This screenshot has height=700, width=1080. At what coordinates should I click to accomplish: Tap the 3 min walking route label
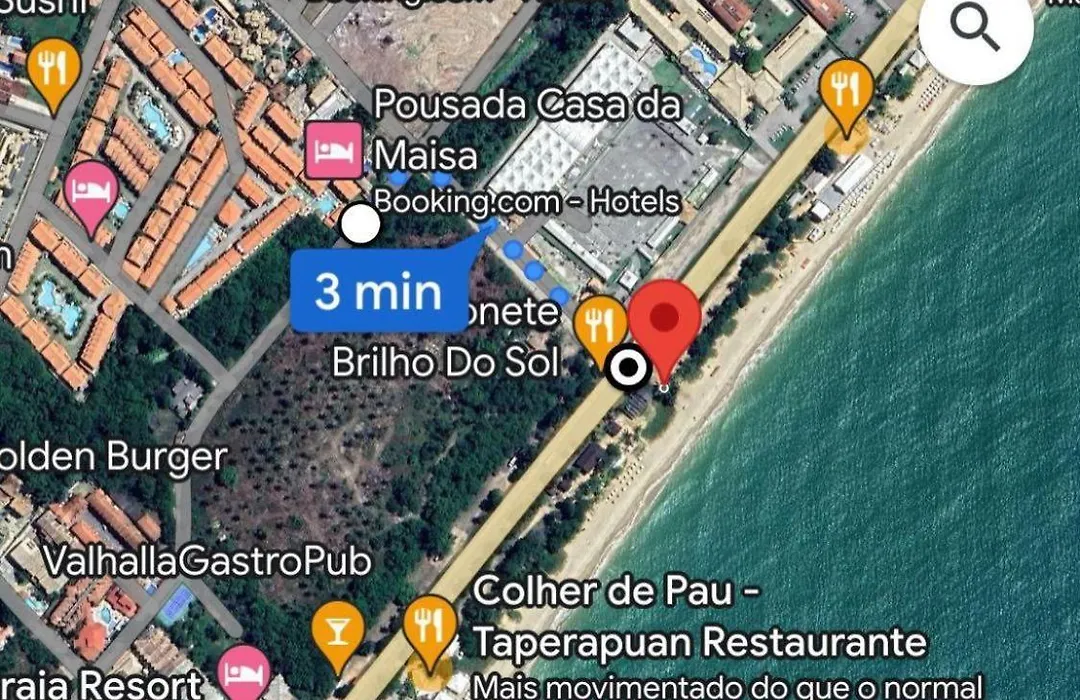(378, 291)
